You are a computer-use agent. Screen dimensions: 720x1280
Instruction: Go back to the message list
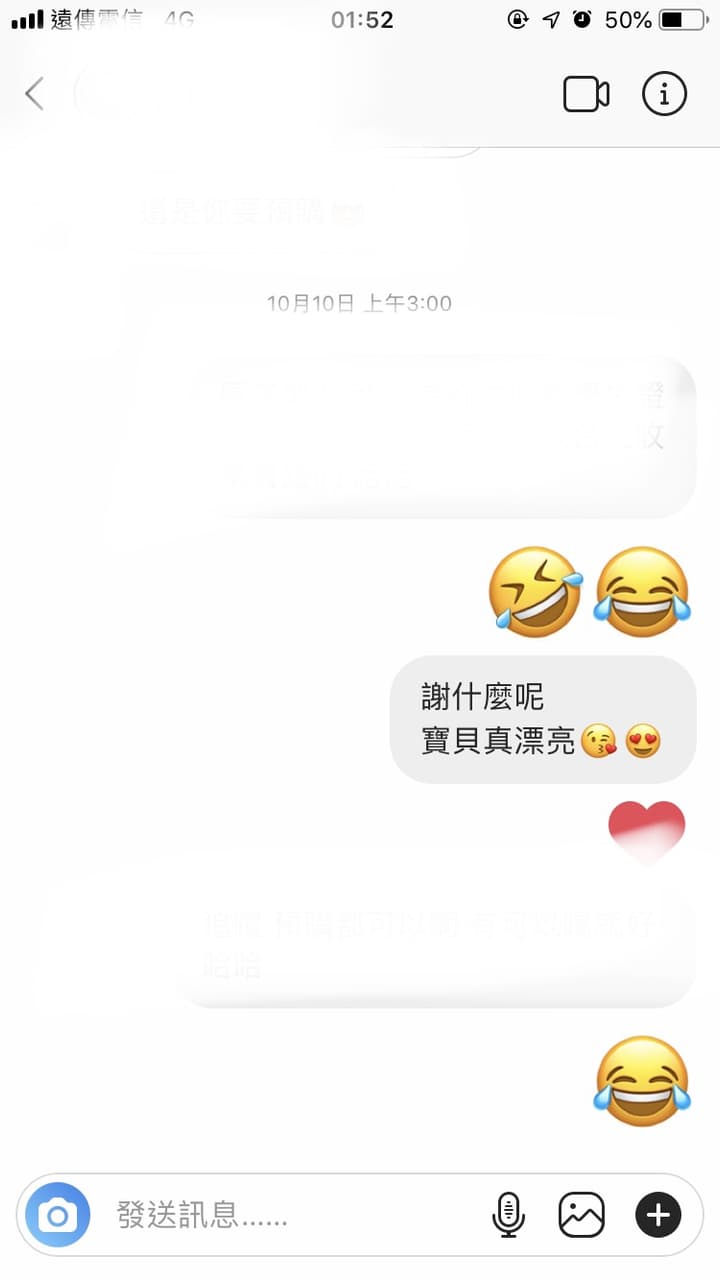coord(35,94)
